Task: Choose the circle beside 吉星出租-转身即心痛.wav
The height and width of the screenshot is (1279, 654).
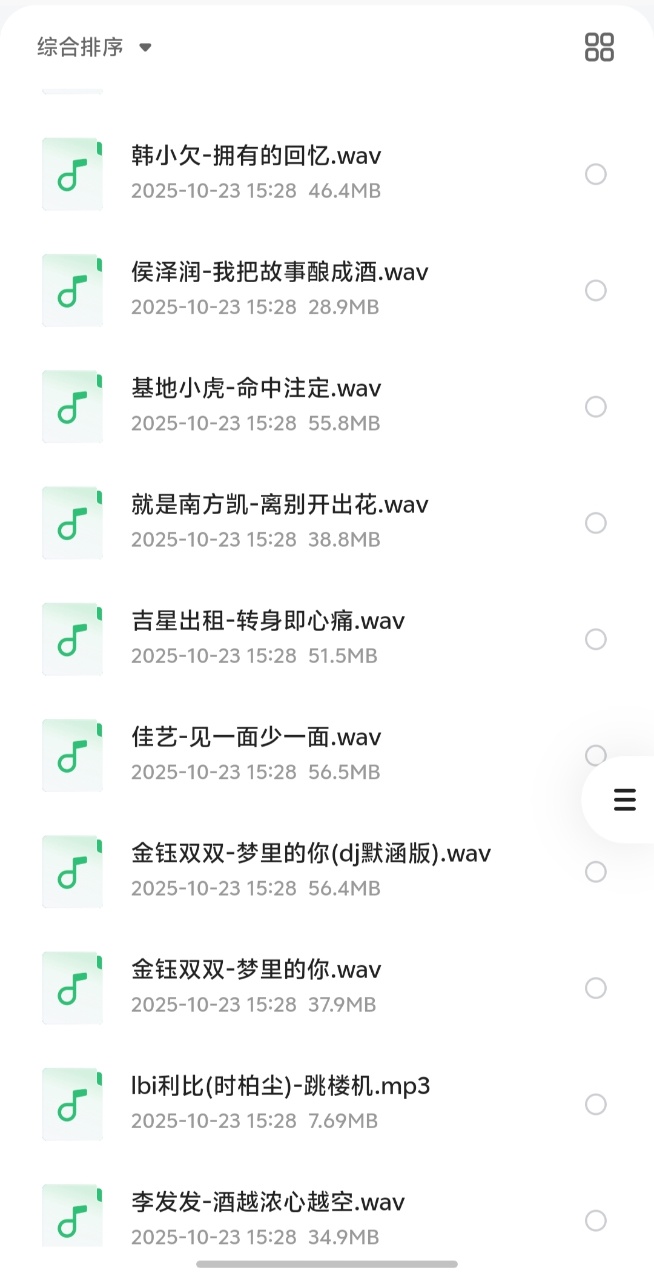Action: (x=596, y=640)
